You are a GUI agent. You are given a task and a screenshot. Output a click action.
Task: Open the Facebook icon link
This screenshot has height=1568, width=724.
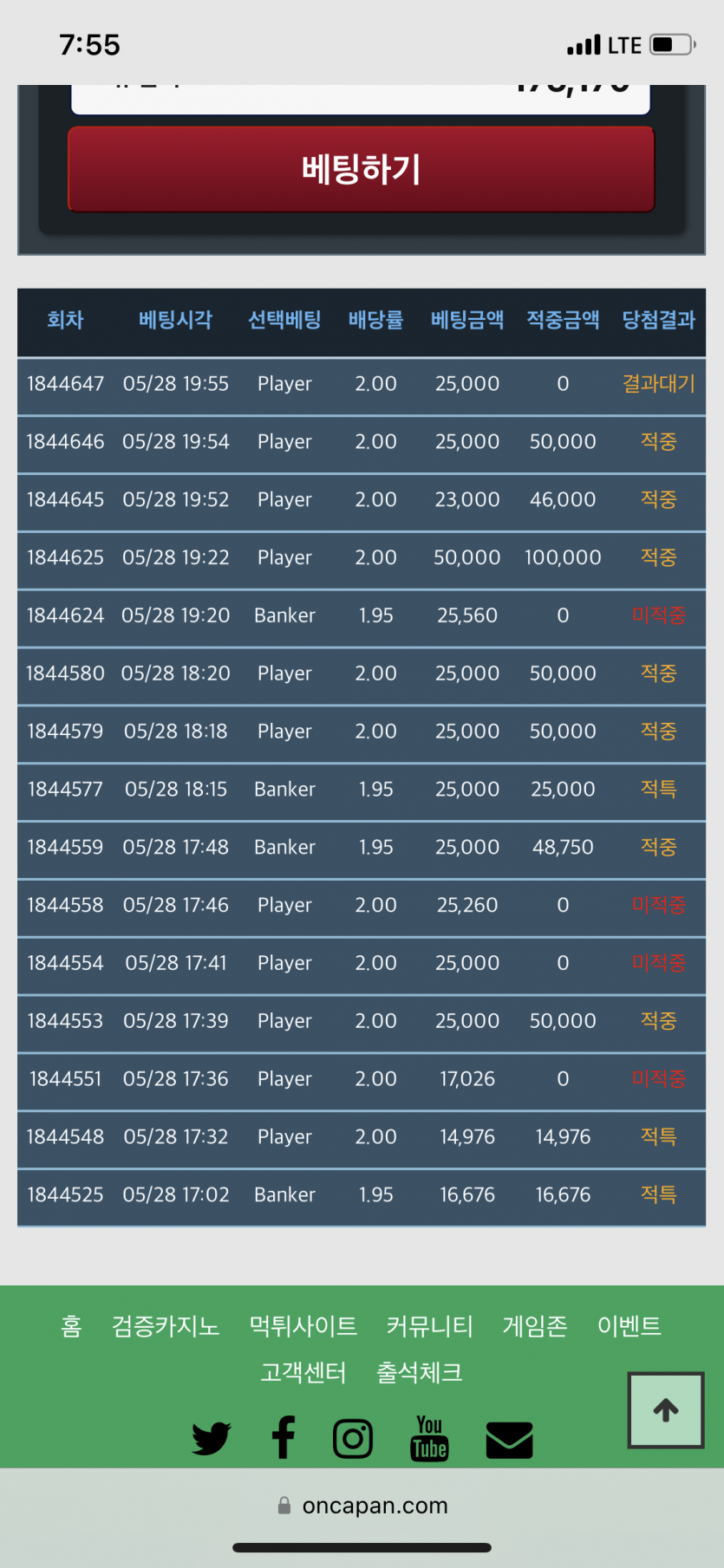284,1437
